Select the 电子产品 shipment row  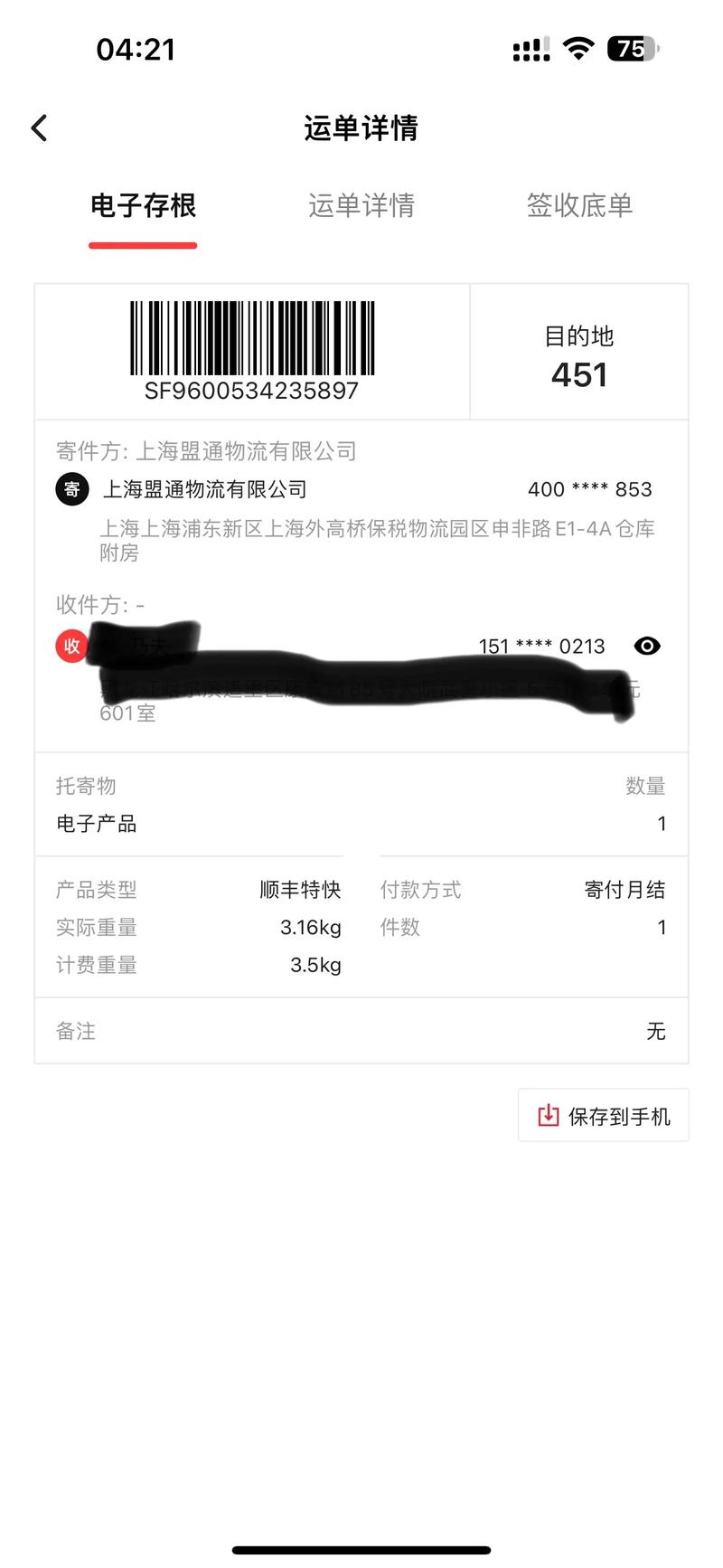tap(97, 824)
